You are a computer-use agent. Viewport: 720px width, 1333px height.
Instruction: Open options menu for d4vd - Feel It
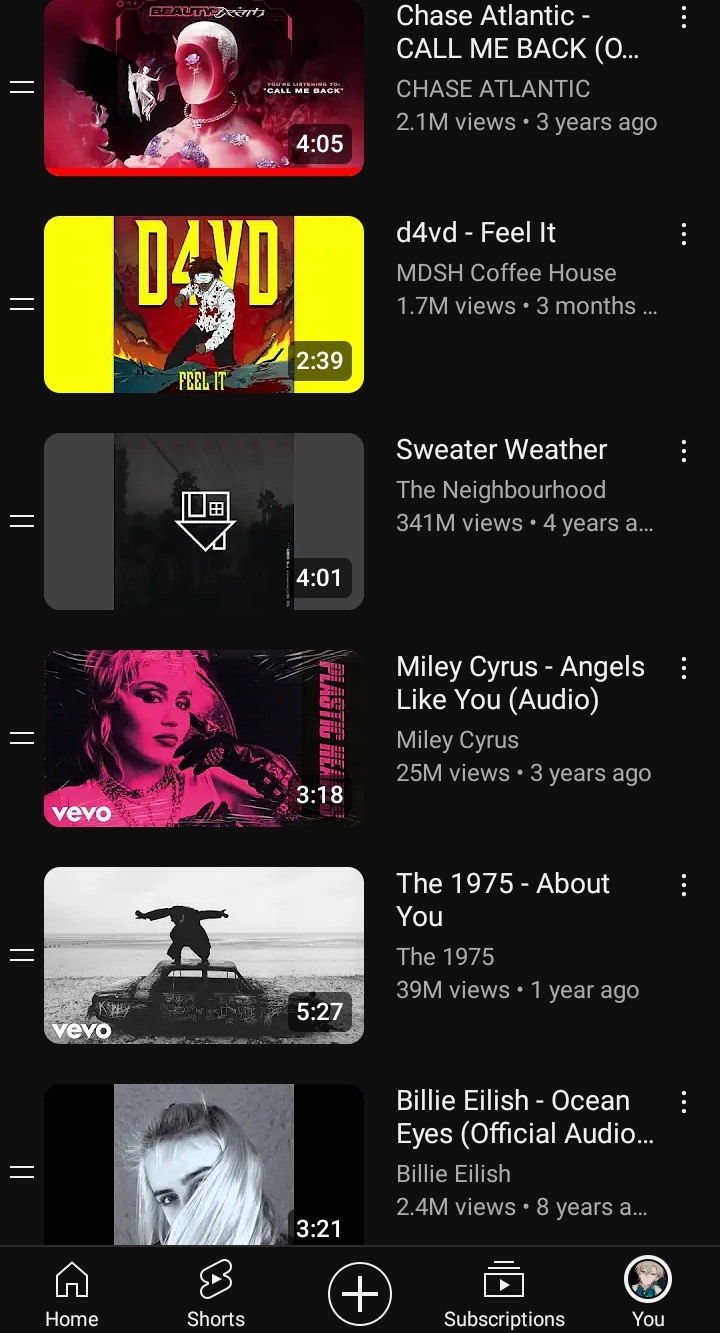pos(683,234)
